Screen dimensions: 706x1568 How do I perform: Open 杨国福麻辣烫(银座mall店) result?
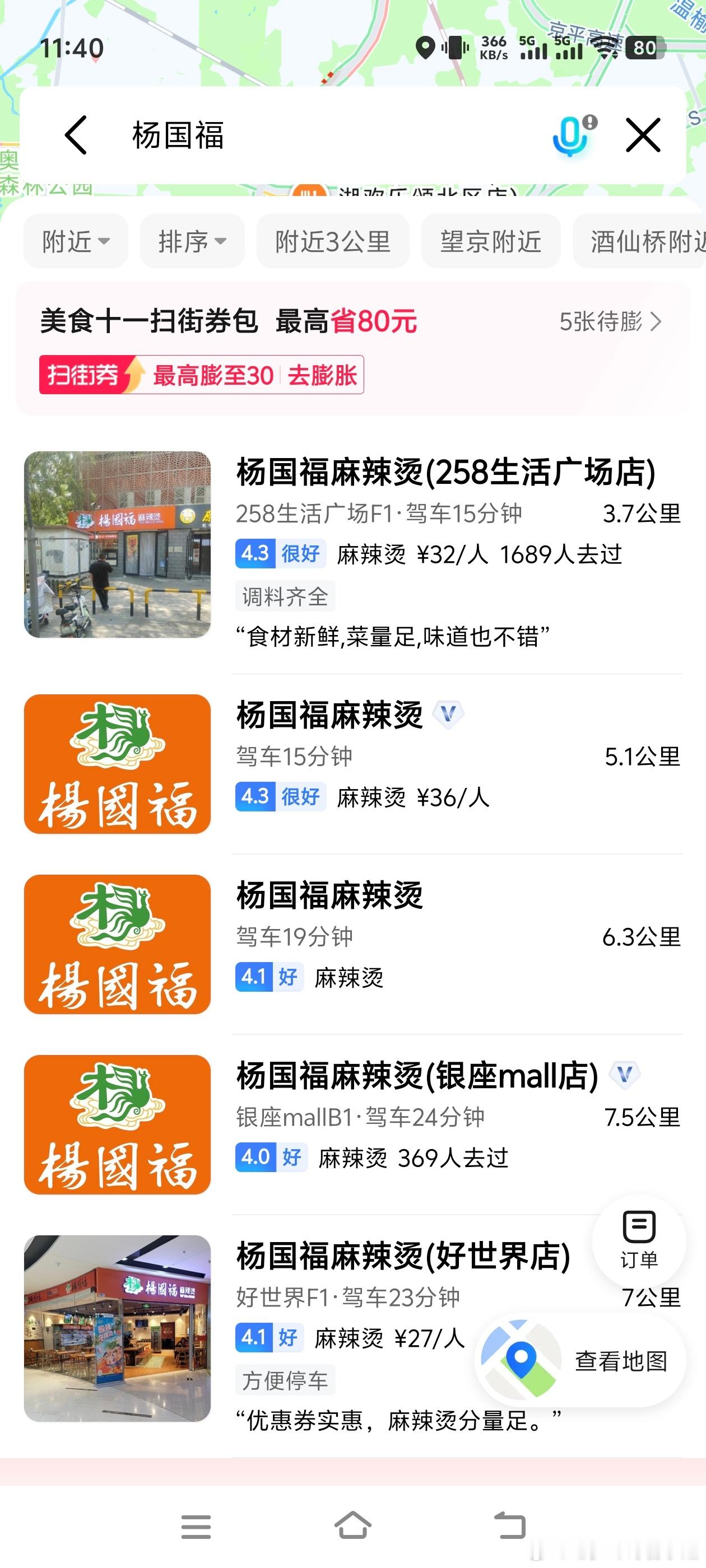click(x=352, y=1124)
